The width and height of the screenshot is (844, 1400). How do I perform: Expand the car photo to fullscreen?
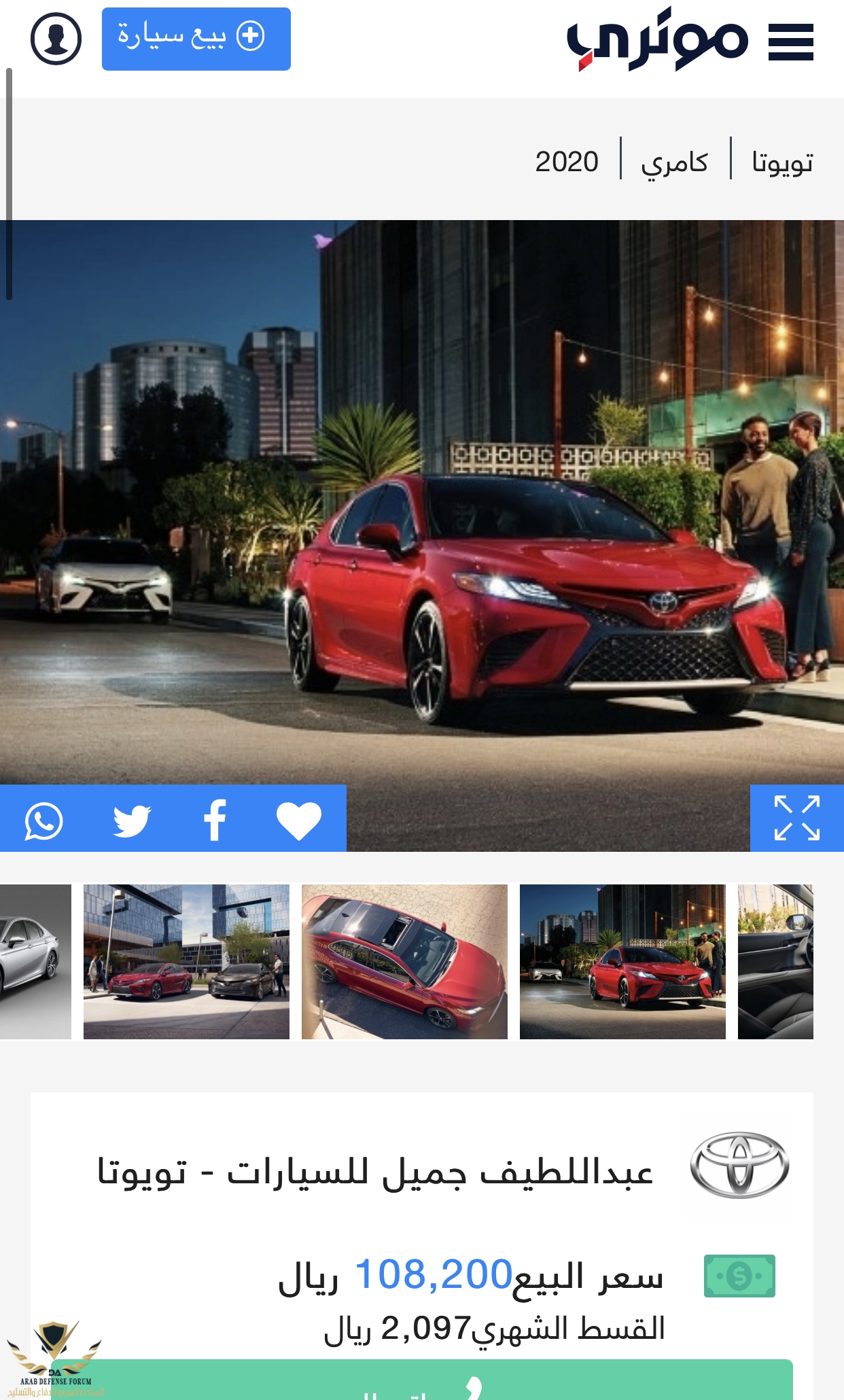[x=796, y=818]
